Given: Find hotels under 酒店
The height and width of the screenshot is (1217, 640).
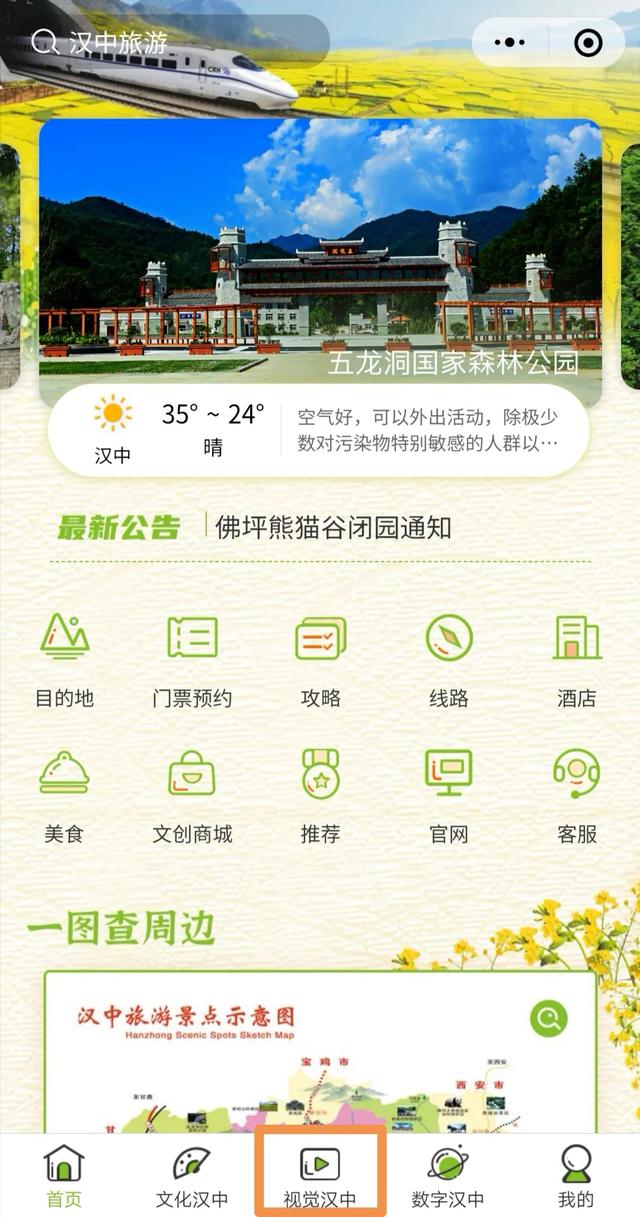Looking at the screenshot, I should pos(576,660).
